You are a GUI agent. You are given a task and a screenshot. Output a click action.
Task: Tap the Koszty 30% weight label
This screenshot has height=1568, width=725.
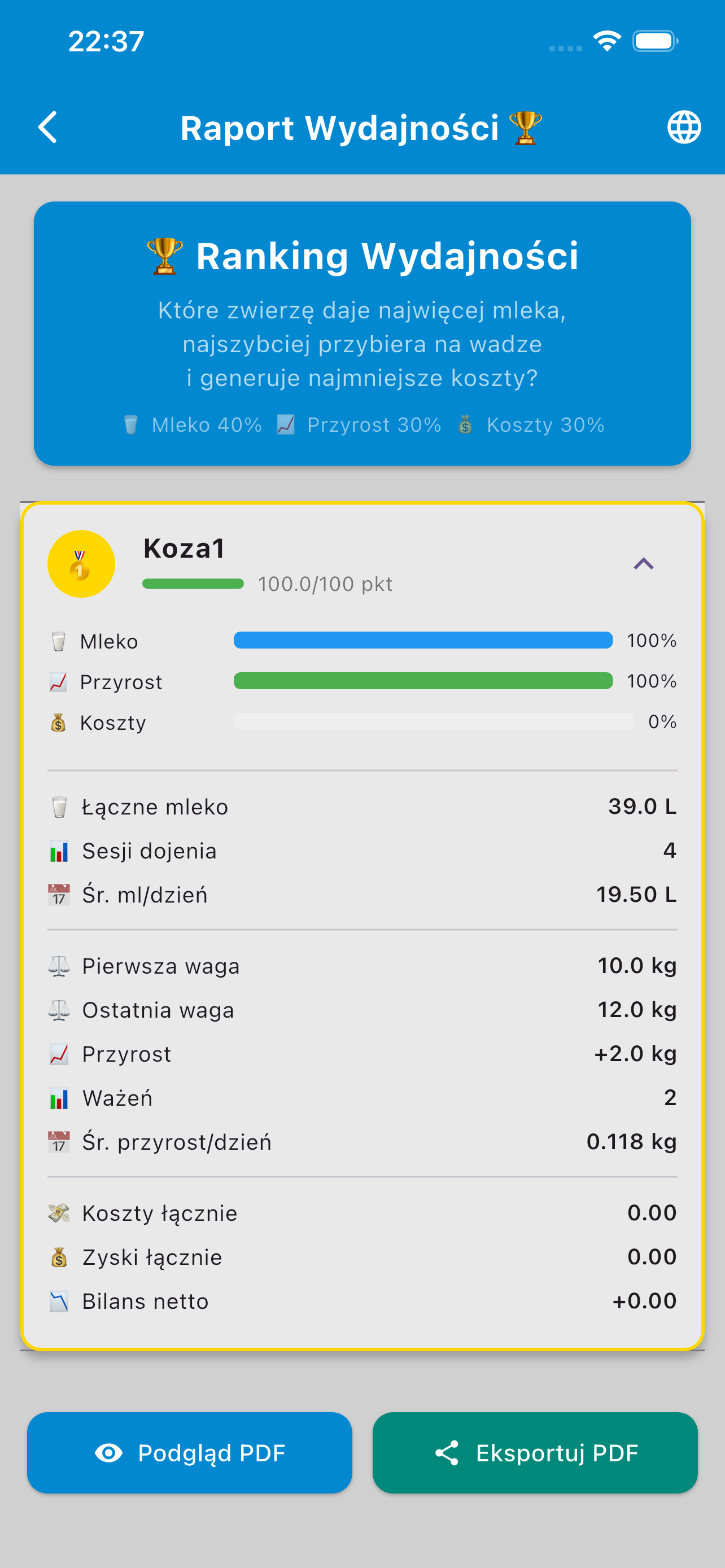pos(531,424)
